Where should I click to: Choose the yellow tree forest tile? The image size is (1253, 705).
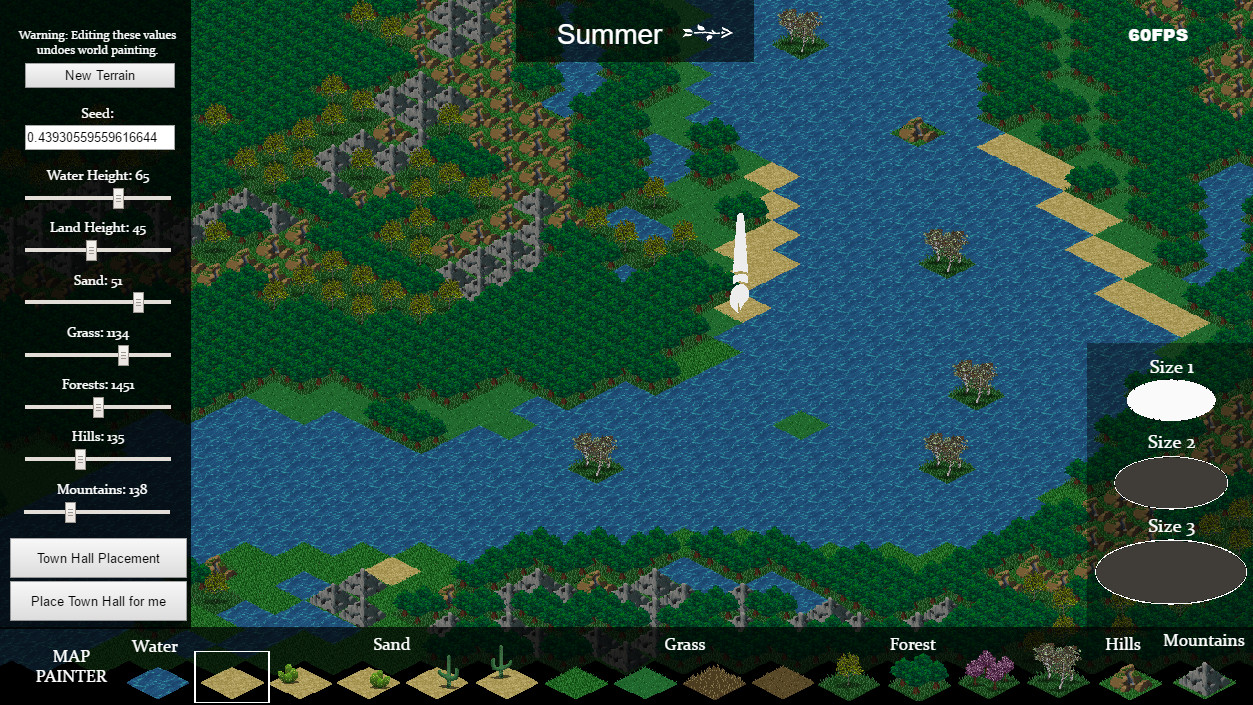848,676
